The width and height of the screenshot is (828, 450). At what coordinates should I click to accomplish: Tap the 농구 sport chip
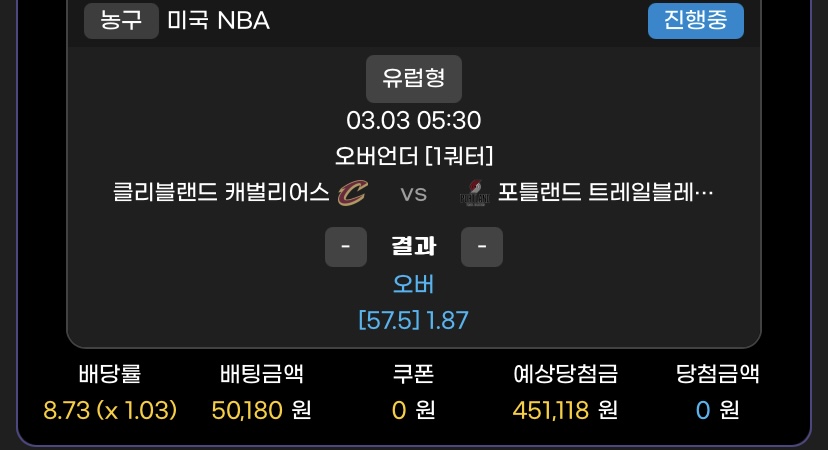coord(121,20)
